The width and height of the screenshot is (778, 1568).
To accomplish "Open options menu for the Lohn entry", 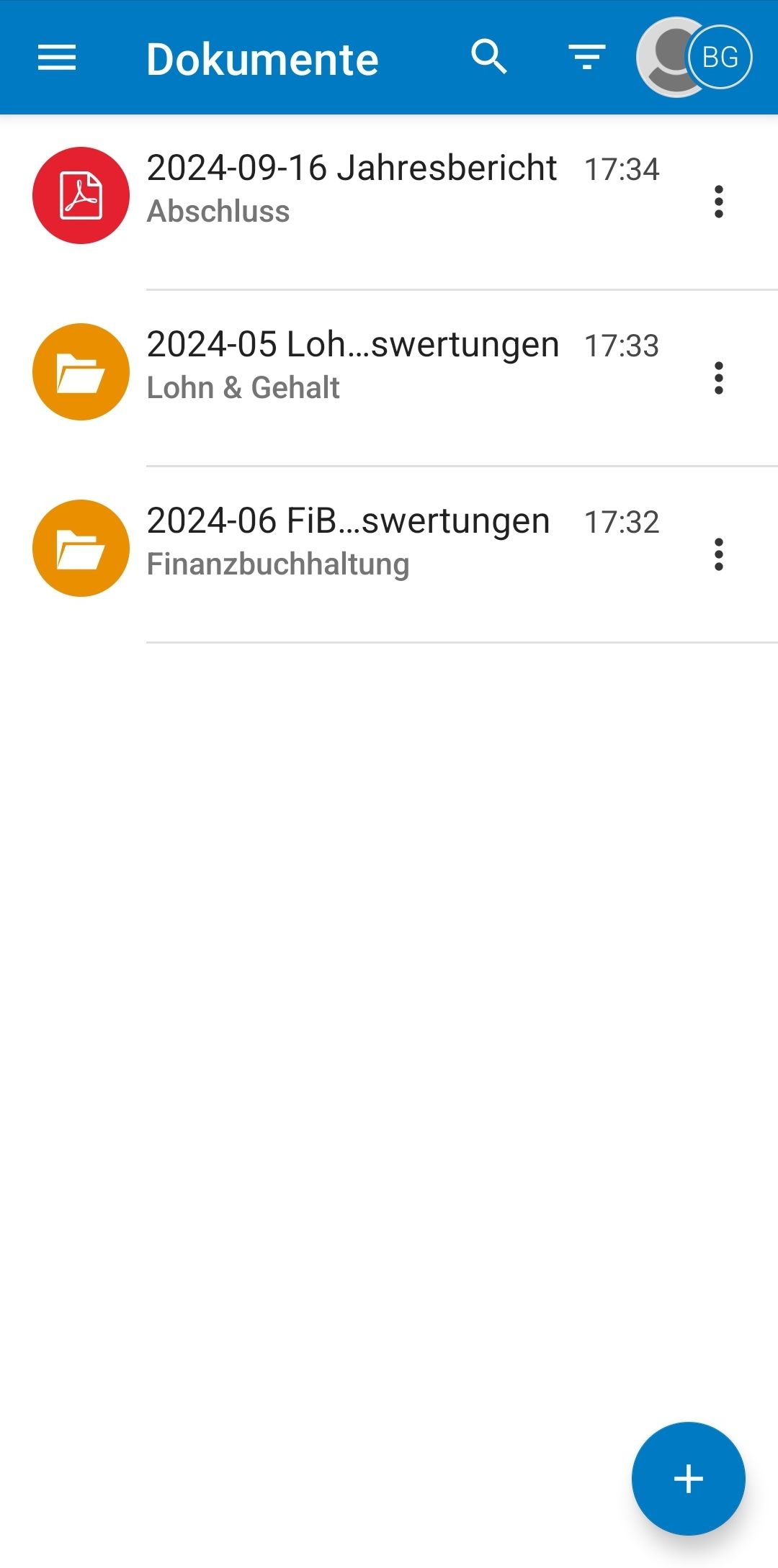I will 720,379.
